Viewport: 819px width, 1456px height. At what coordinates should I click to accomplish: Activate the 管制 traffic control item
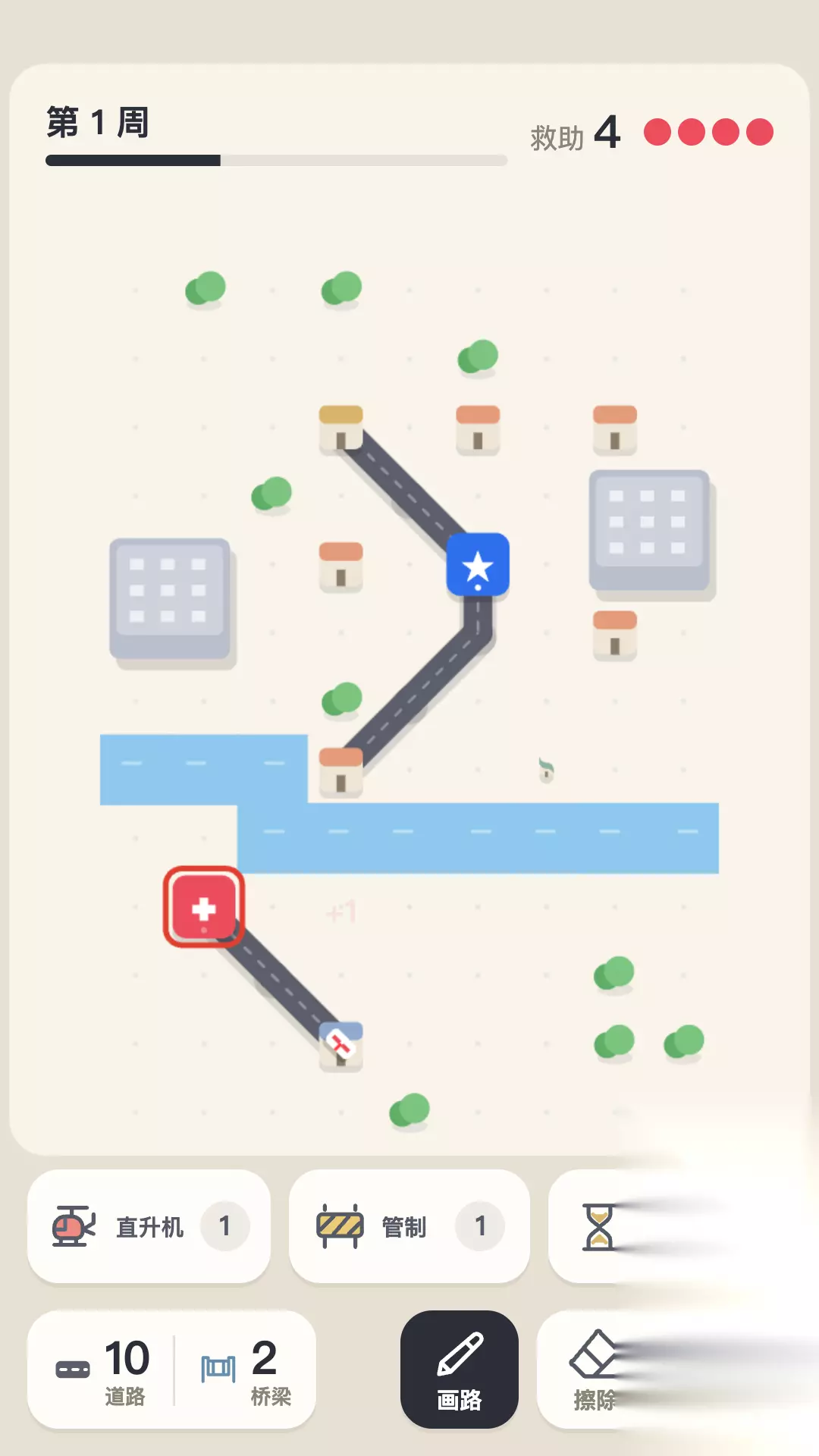(409, 1226)
